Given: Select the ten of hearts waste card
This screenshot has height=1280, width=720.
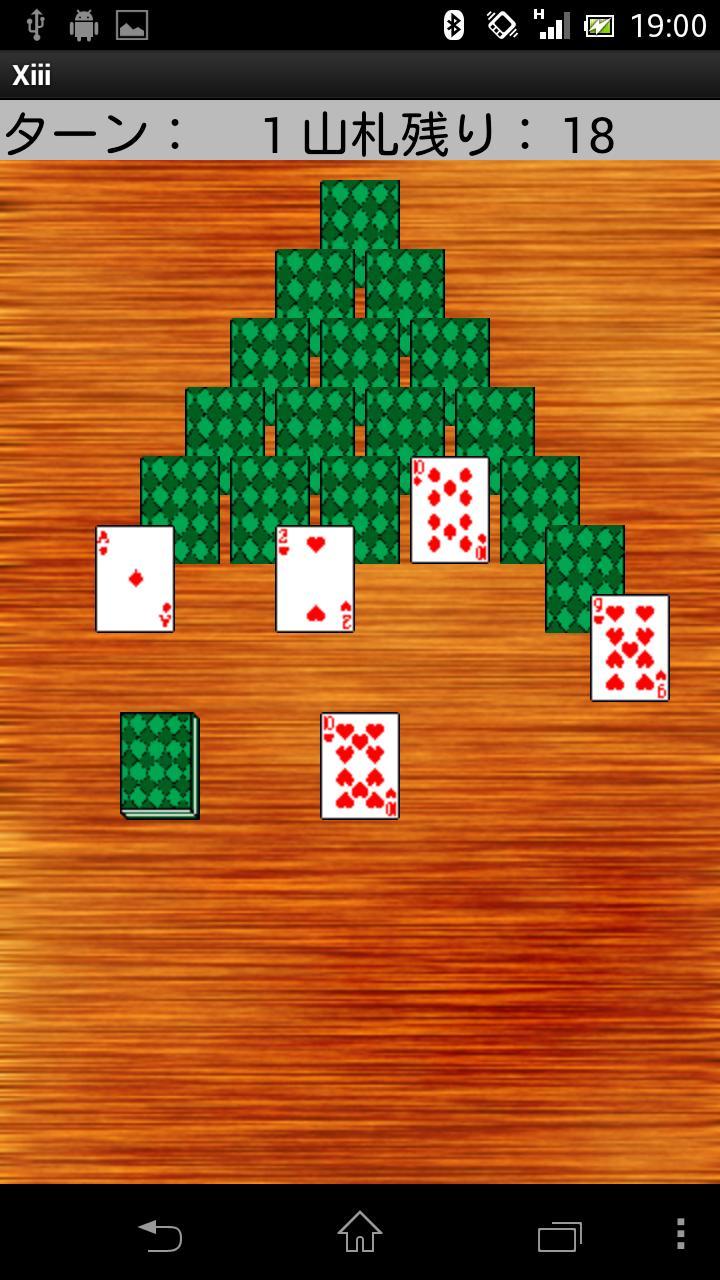Looking at the screenshot, I should 360,765.
